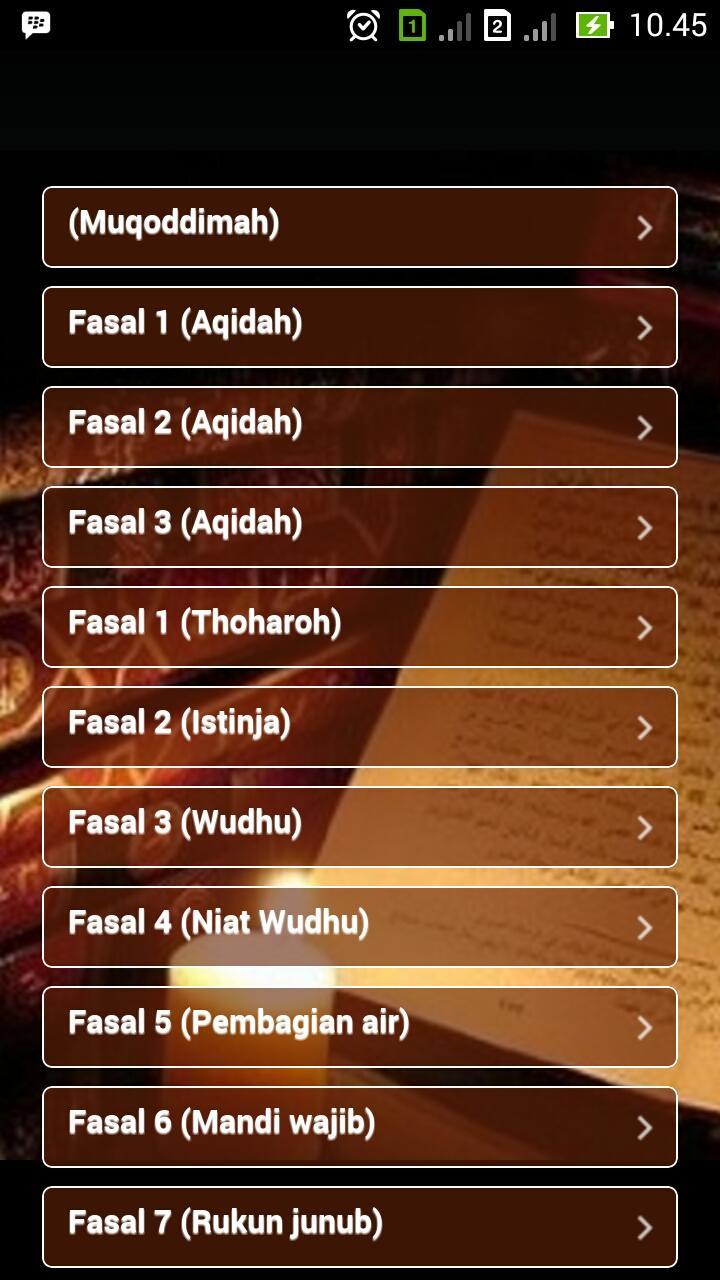Tap Fasal 6 (Mandi wajib)

pyautogui.click(x=360, y=1127)
